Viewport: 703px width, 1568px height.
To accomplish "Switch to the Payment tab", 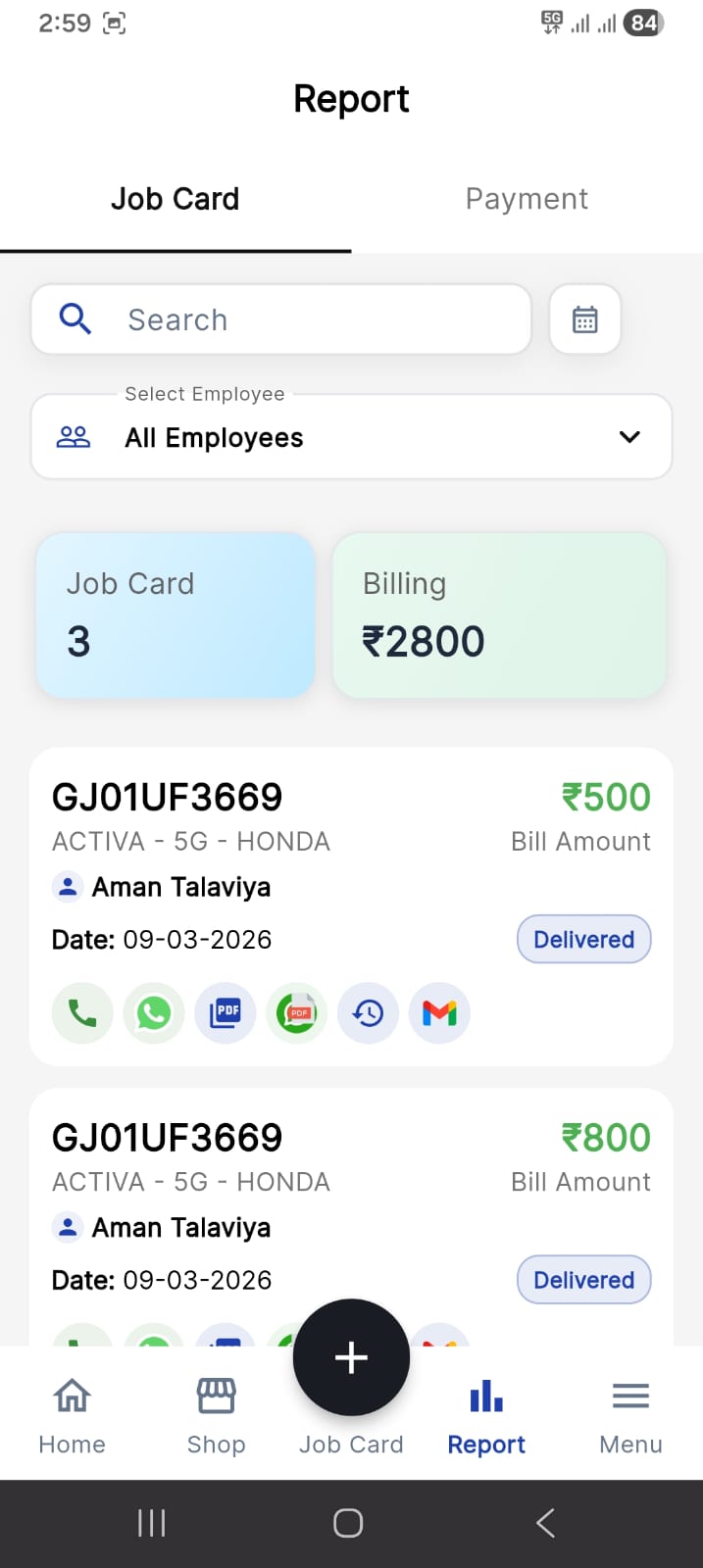I will pyautogui.click(x=527, y=199).
